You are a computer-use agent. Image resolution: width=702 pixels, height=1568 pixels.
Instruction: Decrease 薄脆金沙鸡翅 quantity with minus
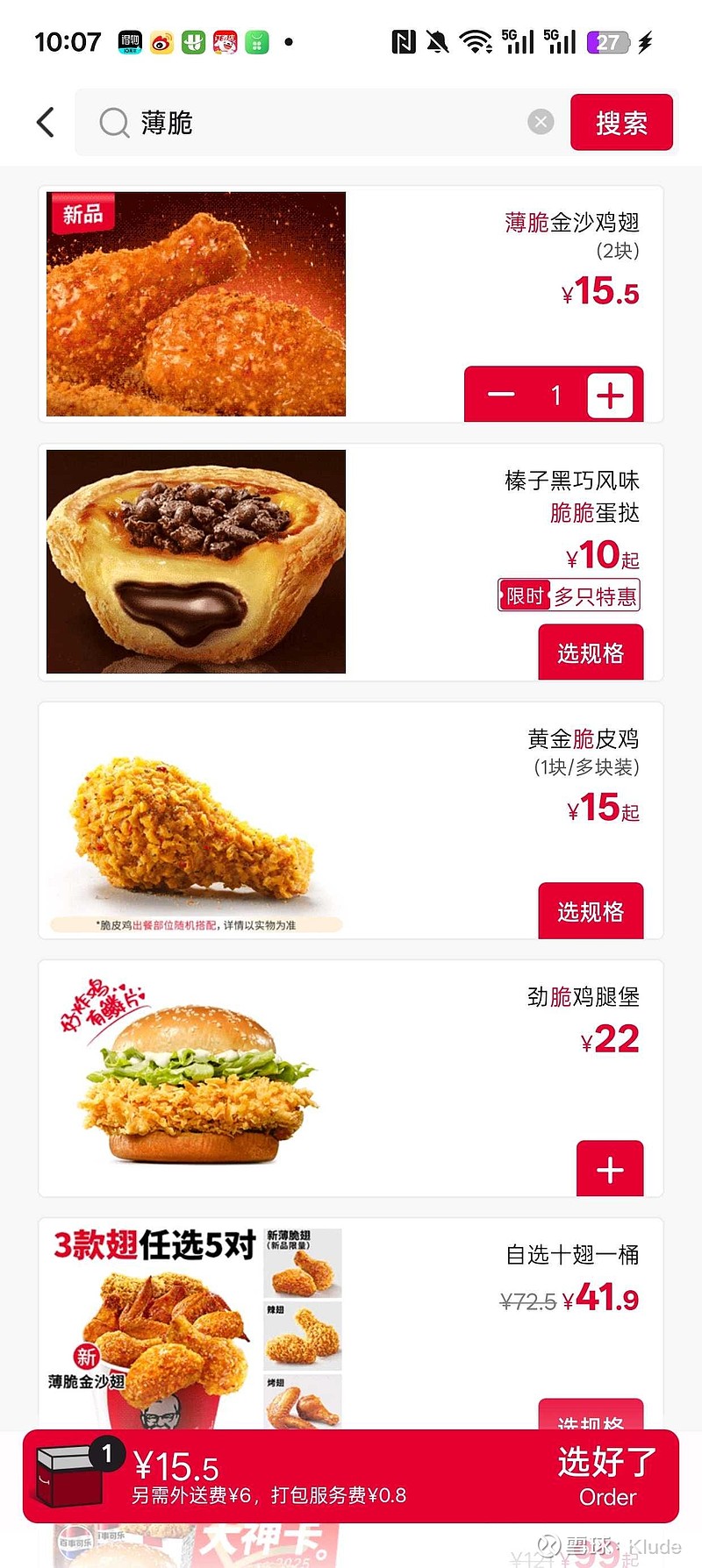click(501, 395)
